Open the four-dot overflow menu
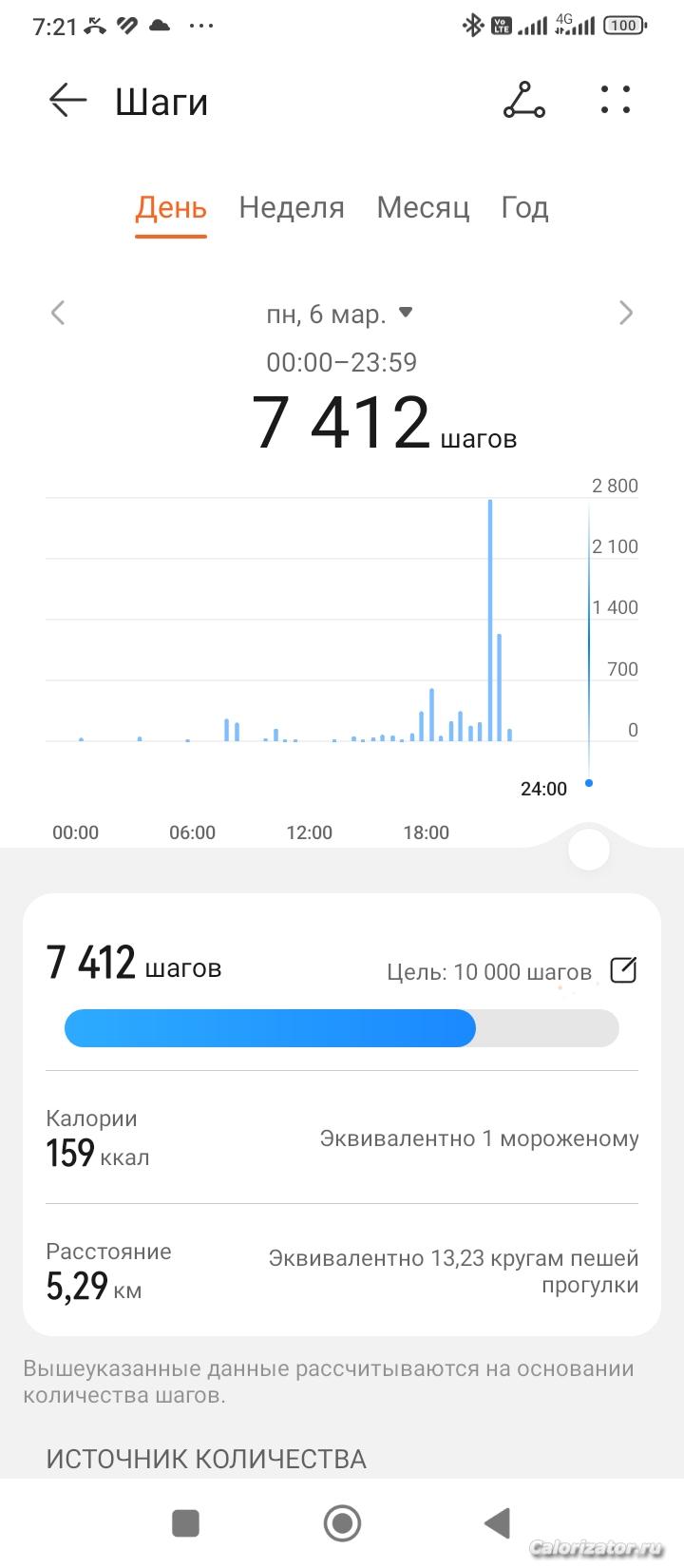Screen dimensions: 684x1568 [616, 100]
